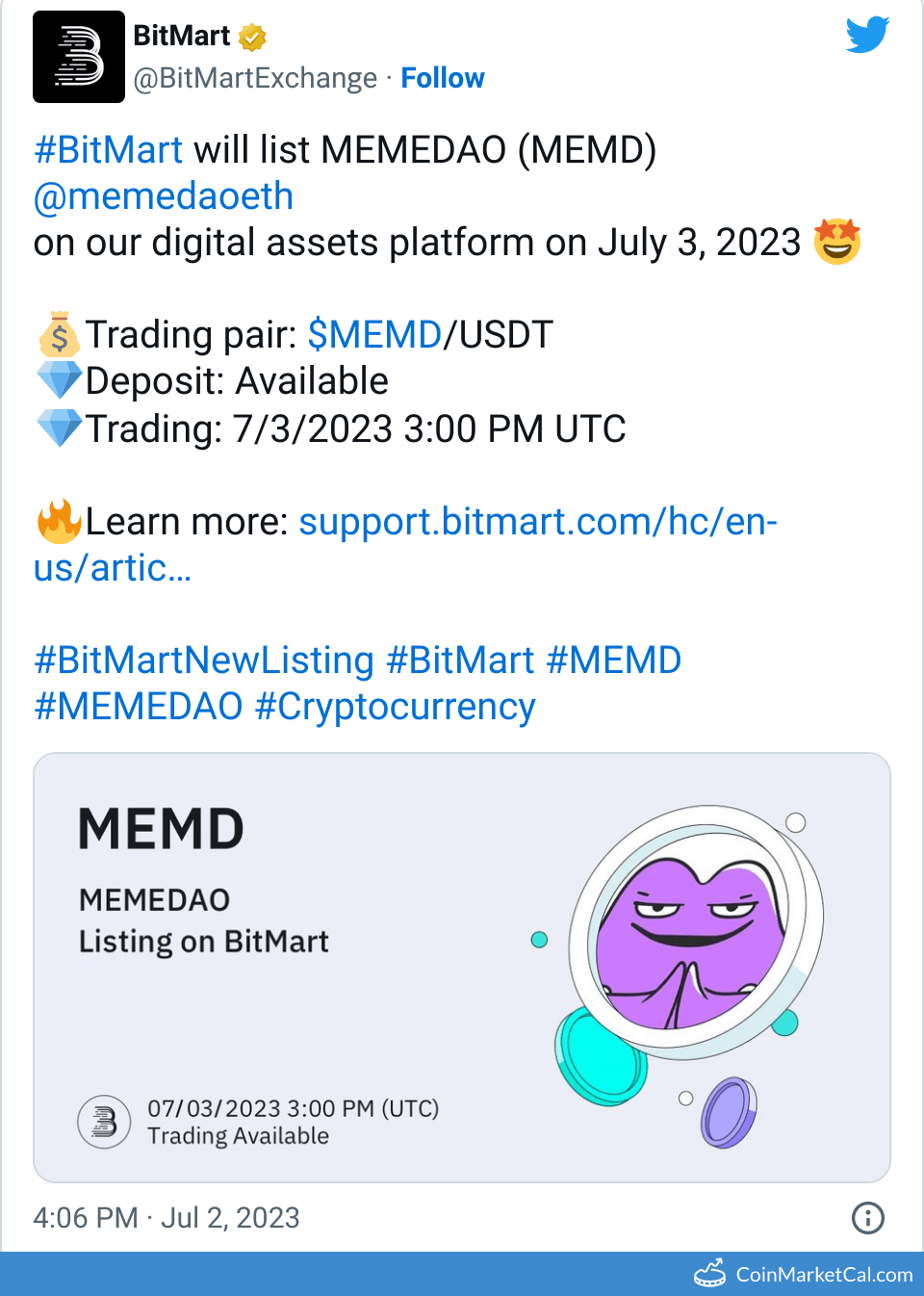Viewport: 924px width, 1296px height.
Task: Open the tweet via the Twitter bird icon
Action: [867, 36]
